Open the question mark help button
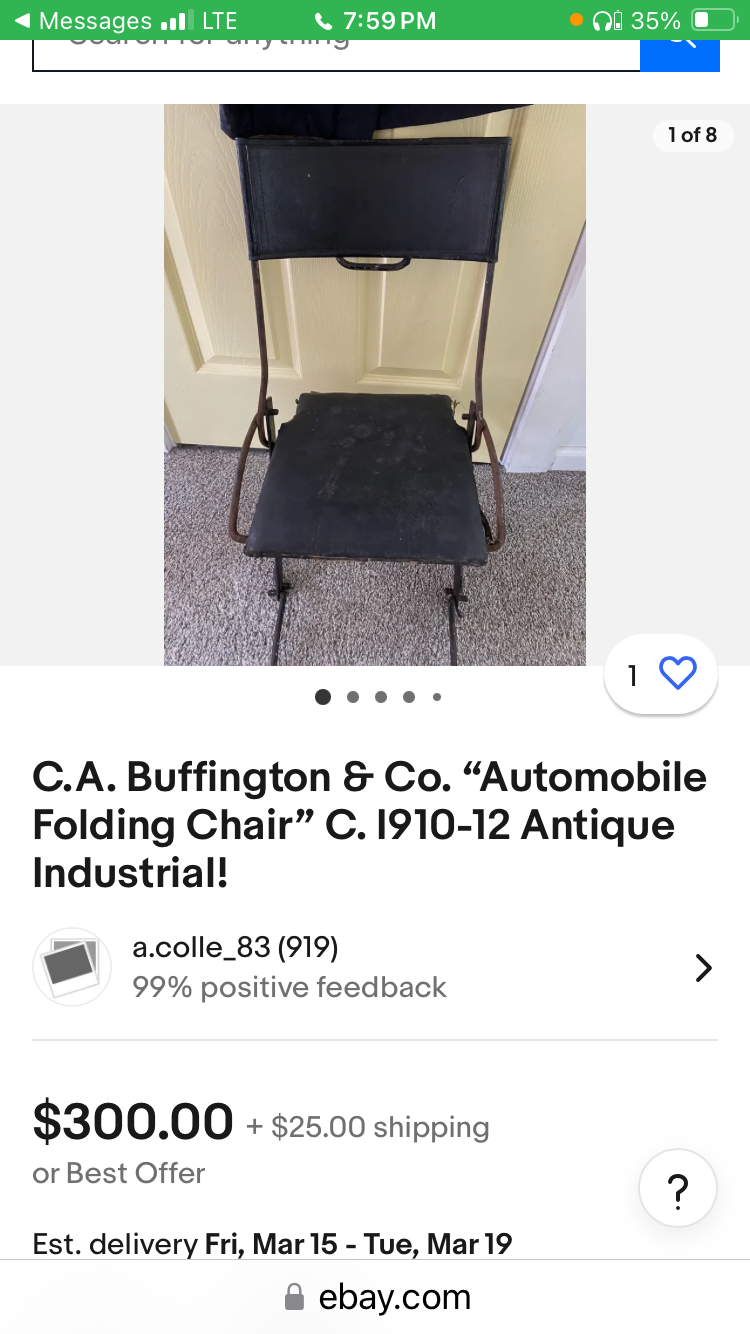The image size is (750, 1334). coord(677,1189)
